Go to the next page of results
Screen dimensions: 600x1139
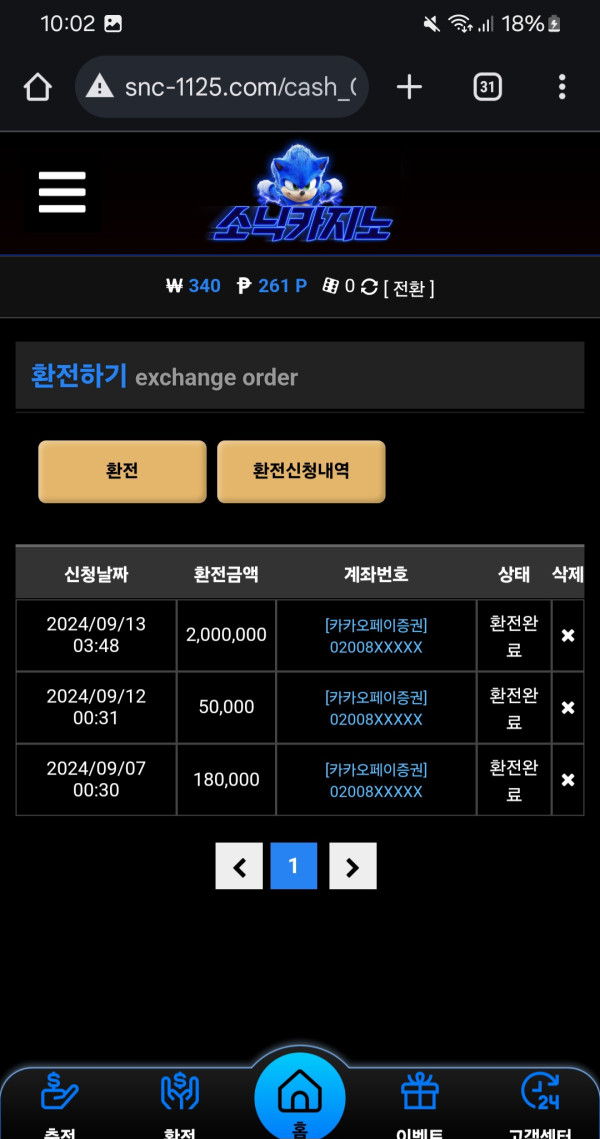(352, 866)
